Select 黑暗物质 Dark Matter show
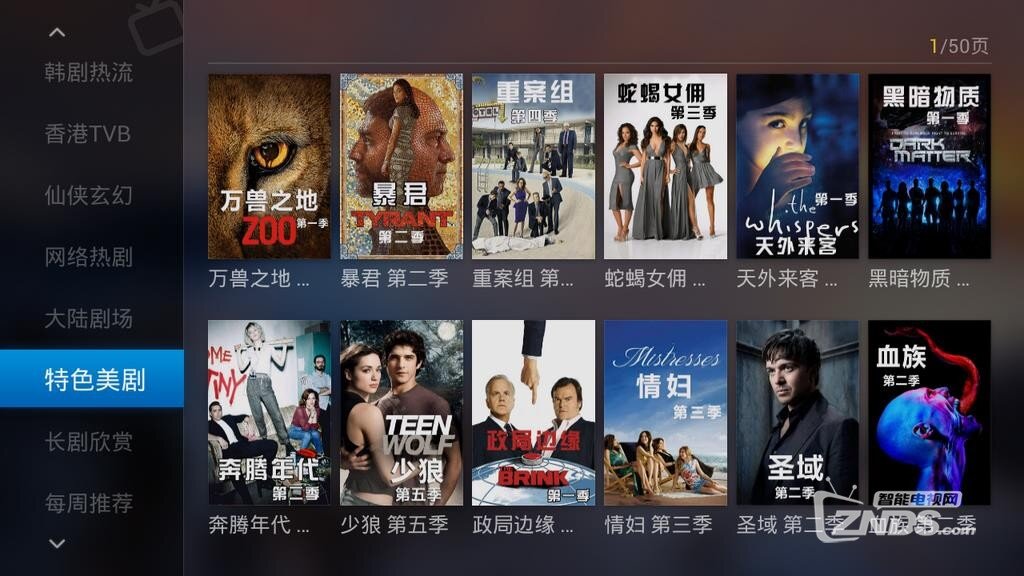1024x576 pixels. tap(929, 166)
